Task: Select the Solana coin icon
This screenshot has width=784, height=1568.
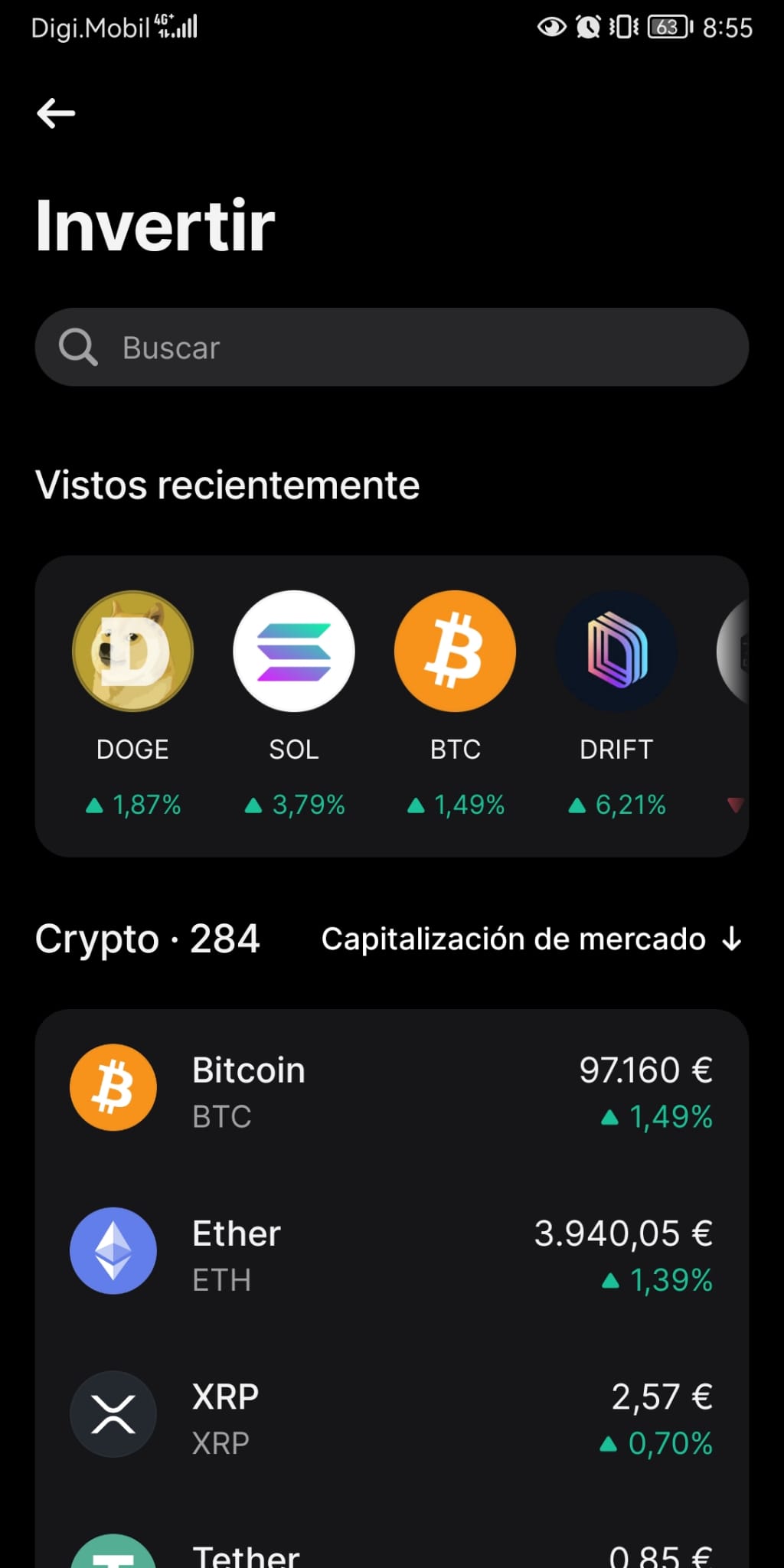Action: point(294,651)
